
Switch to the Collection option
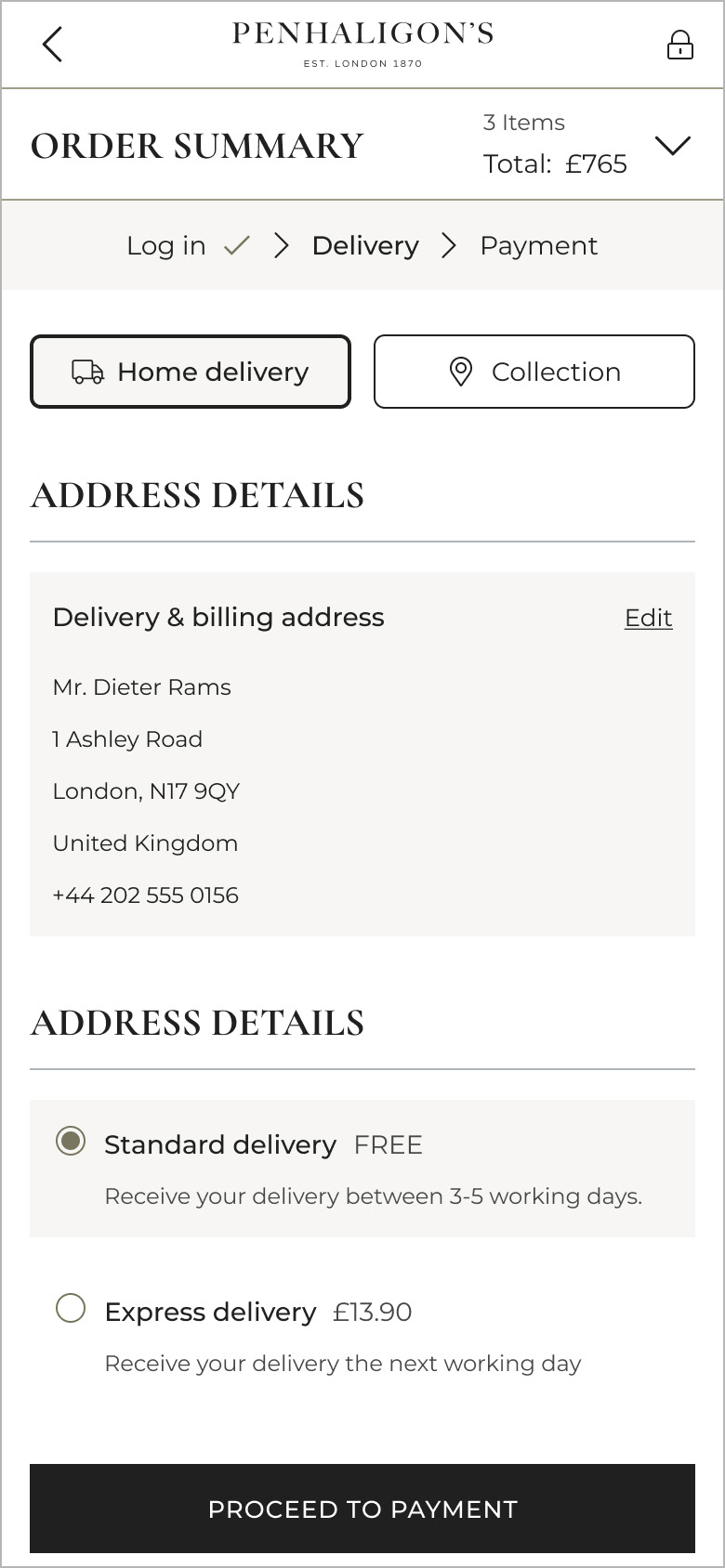pyautogui.click(x=534, y=372)
